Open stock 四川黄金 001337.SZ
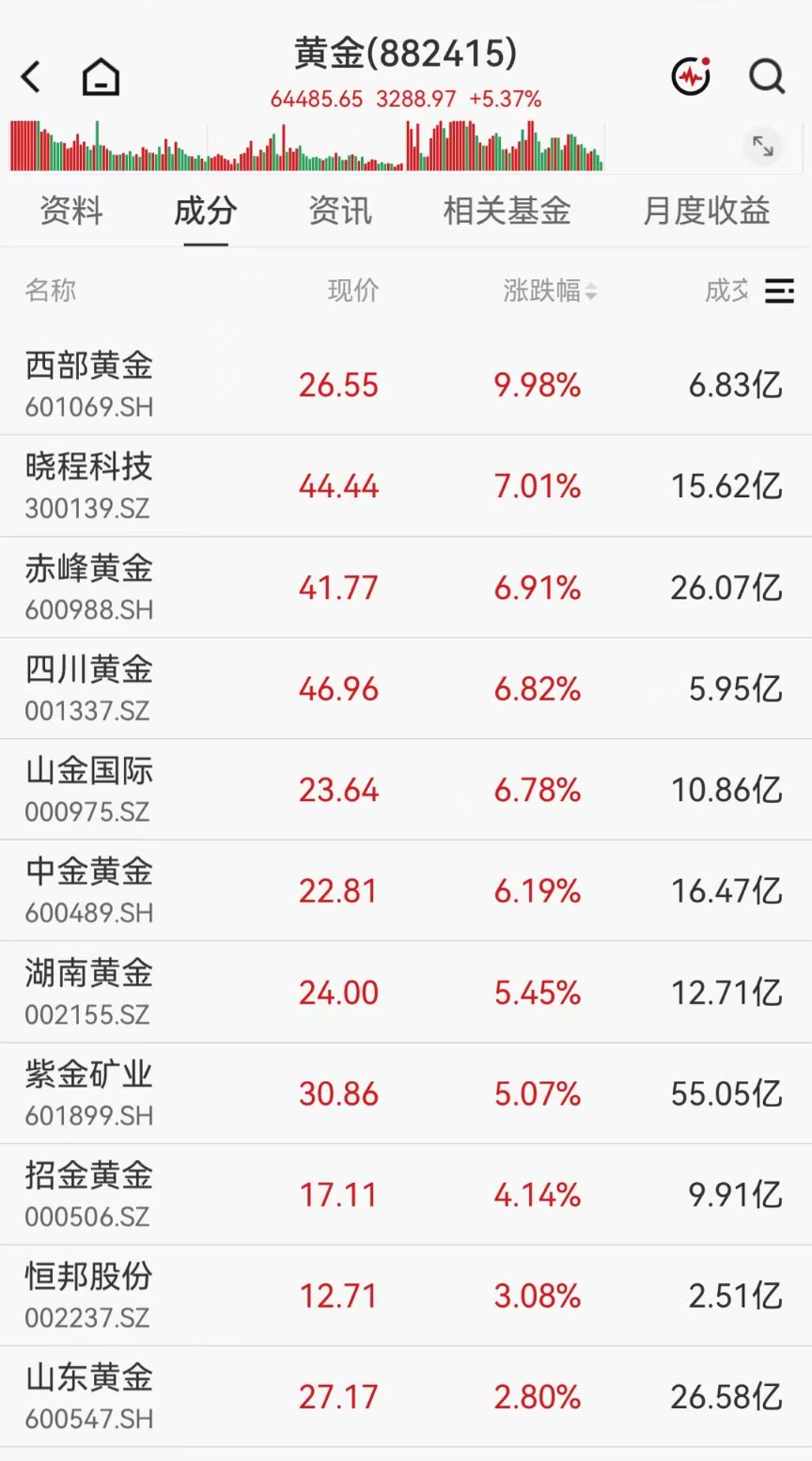812x1461 pixels. pyautogui.click(x=406, y=688)
